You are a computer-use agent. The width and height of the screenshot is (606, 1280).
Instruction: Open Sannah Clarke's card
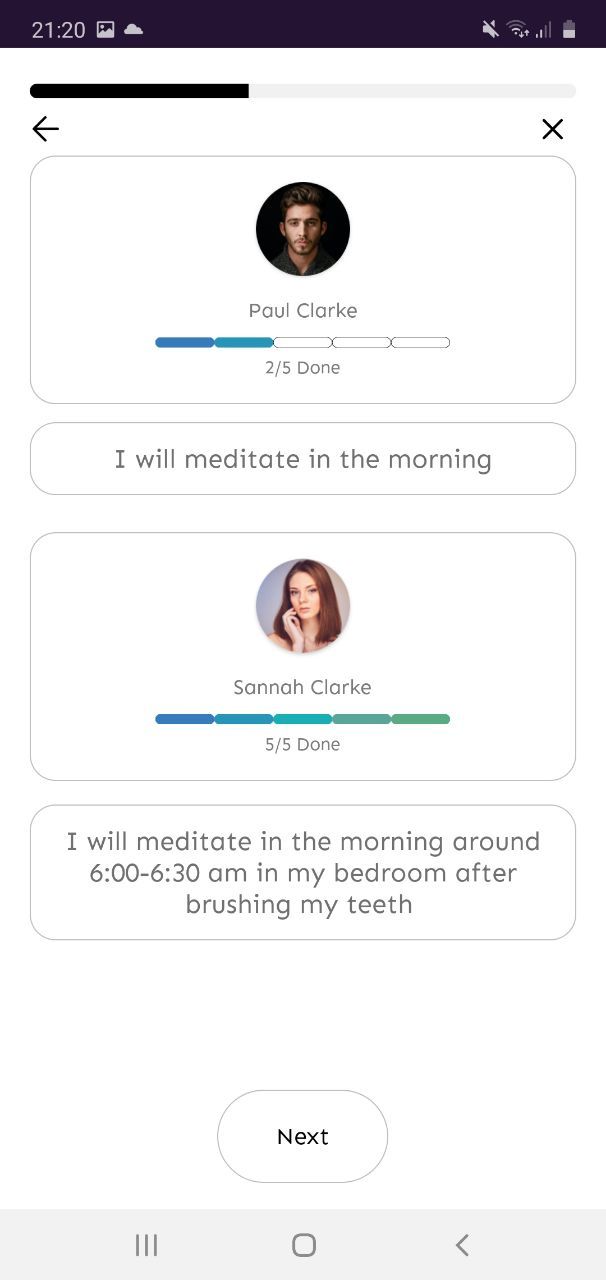(302, 656)
